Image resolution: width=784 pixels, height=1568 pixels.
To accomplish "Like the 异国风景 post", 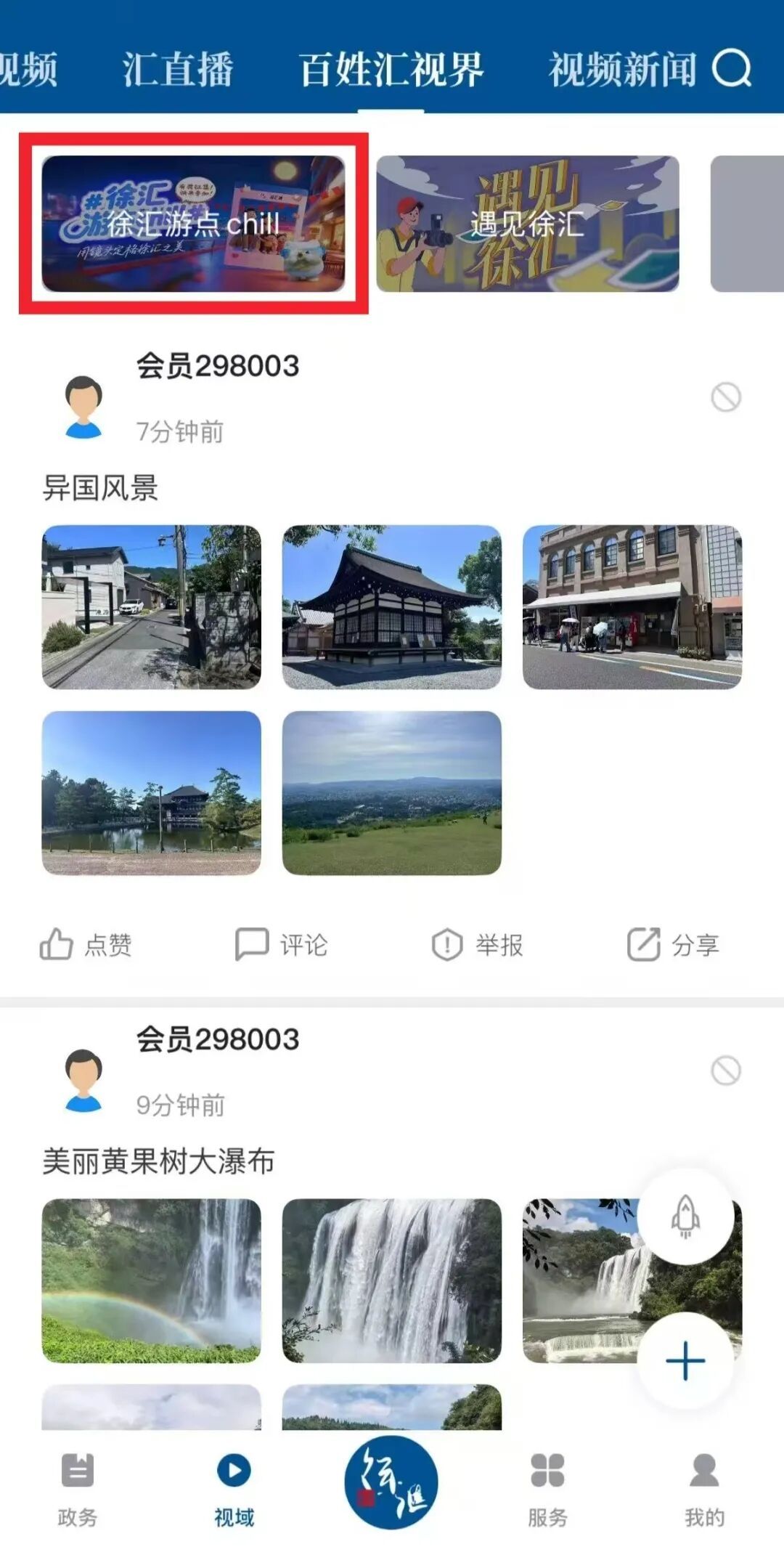I will click(86, 945).
